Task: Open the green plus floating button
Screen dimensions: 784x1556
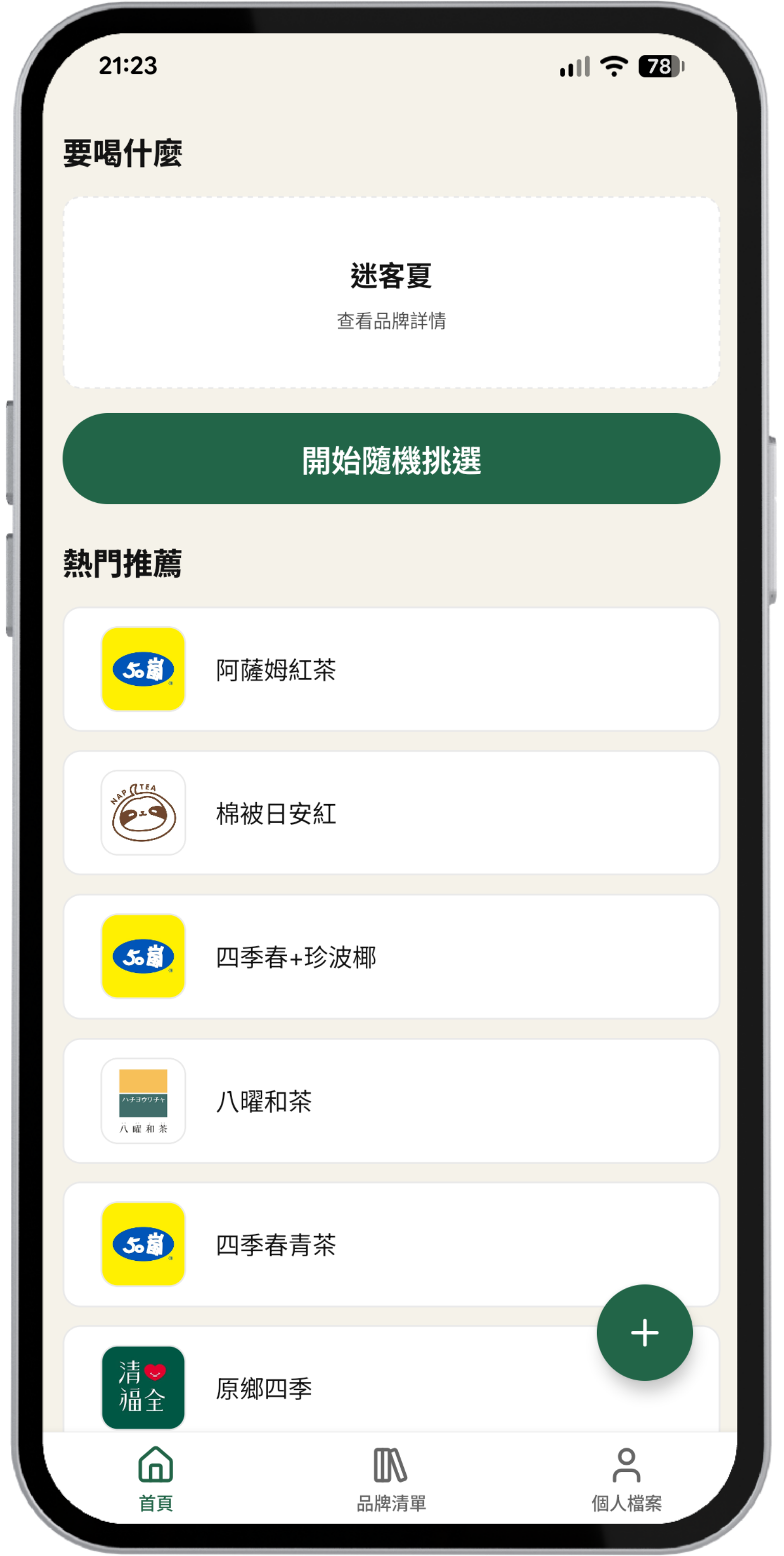Action: click(644, 1332)
